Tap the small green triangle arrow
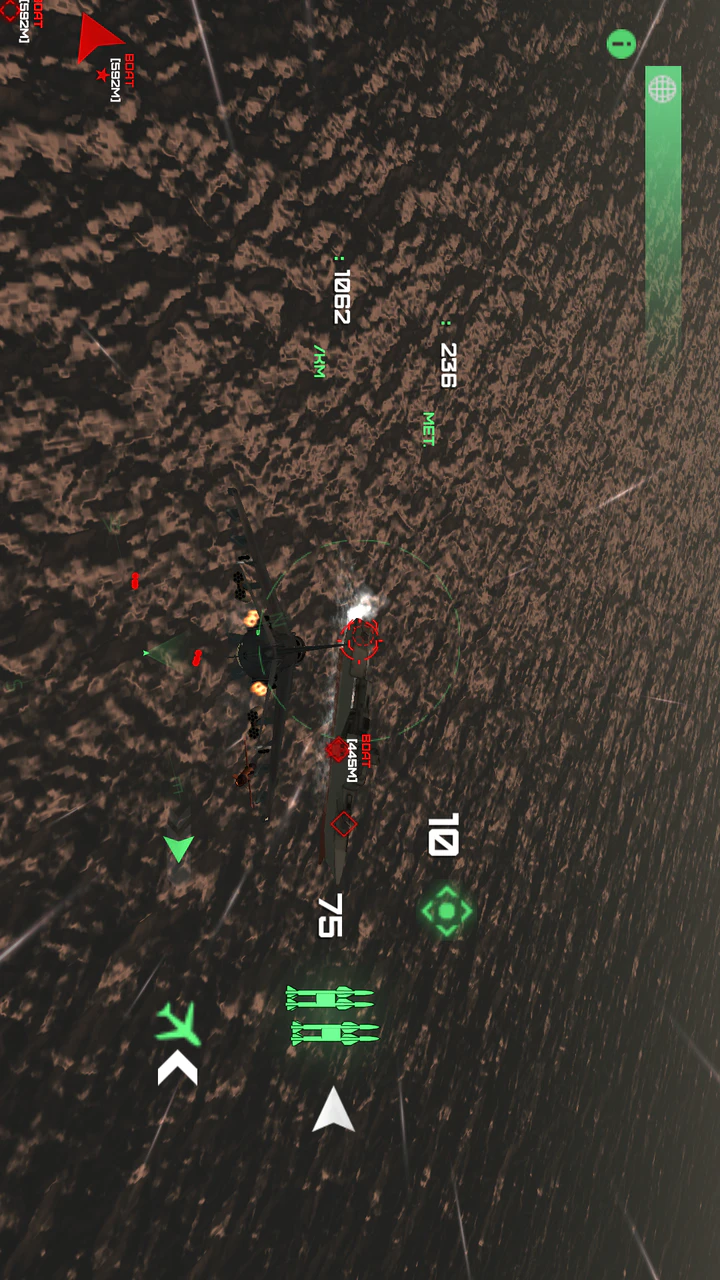Screen dimensions: 720x1280 178,849
